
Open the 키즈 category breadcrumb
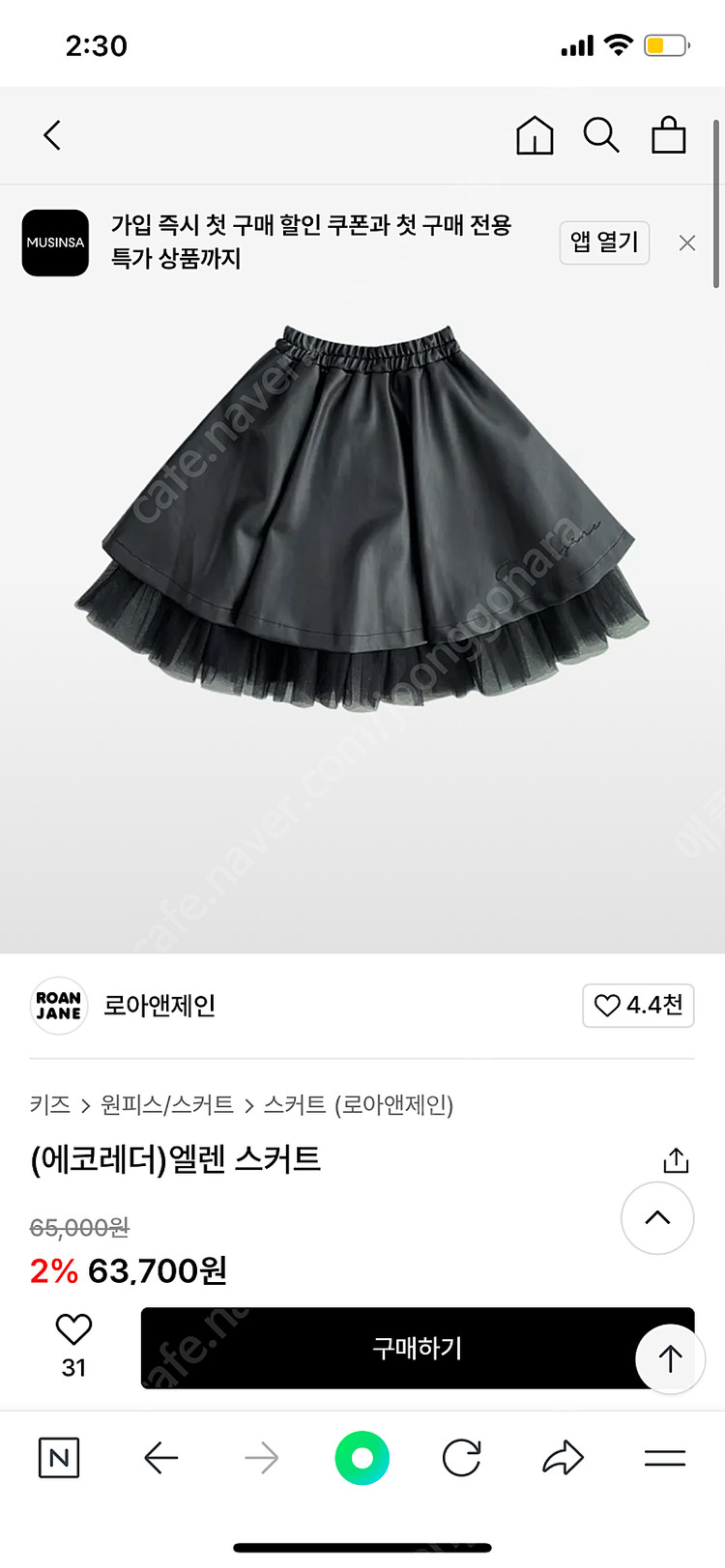pos(50,1104)
